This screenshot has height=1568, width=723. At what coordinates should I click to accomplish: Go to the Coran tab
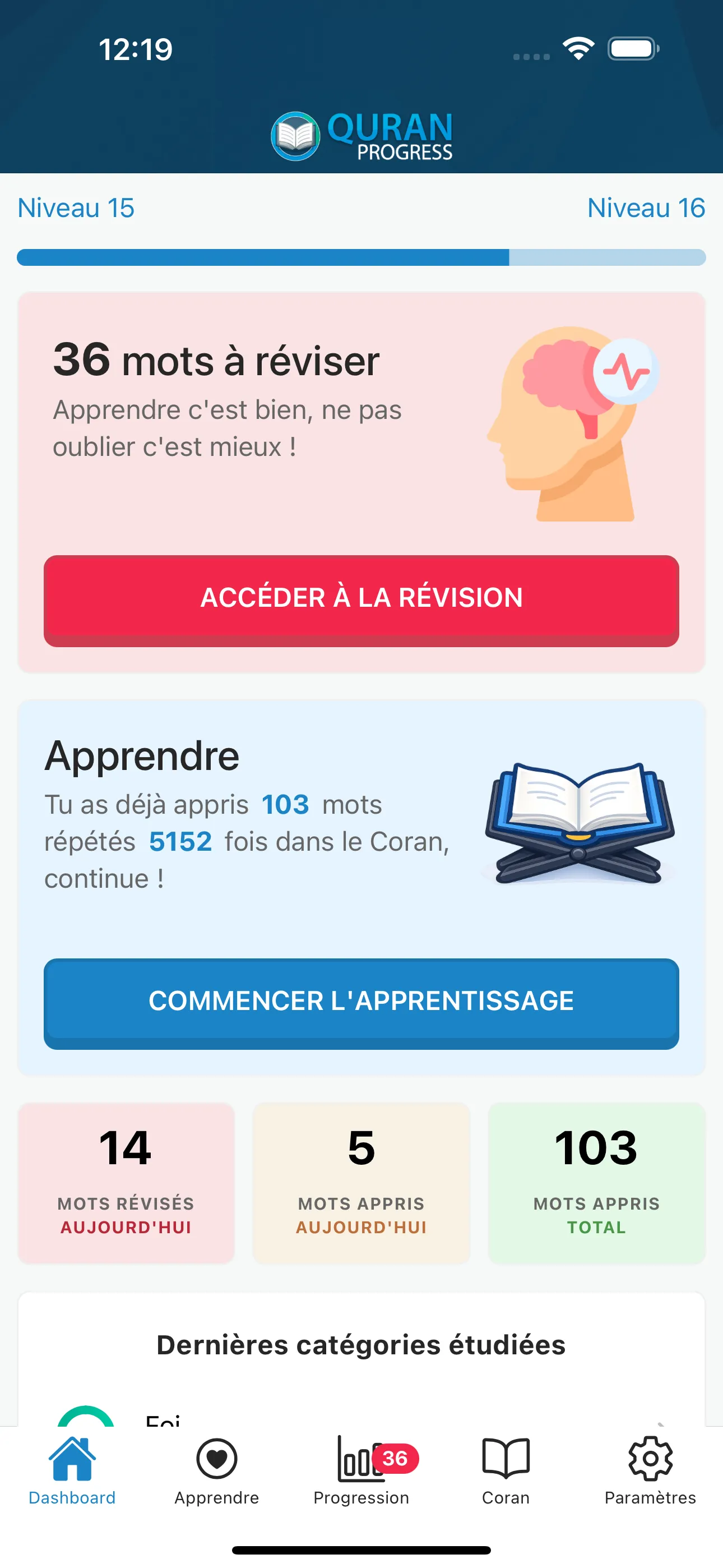coord(506,1469)
